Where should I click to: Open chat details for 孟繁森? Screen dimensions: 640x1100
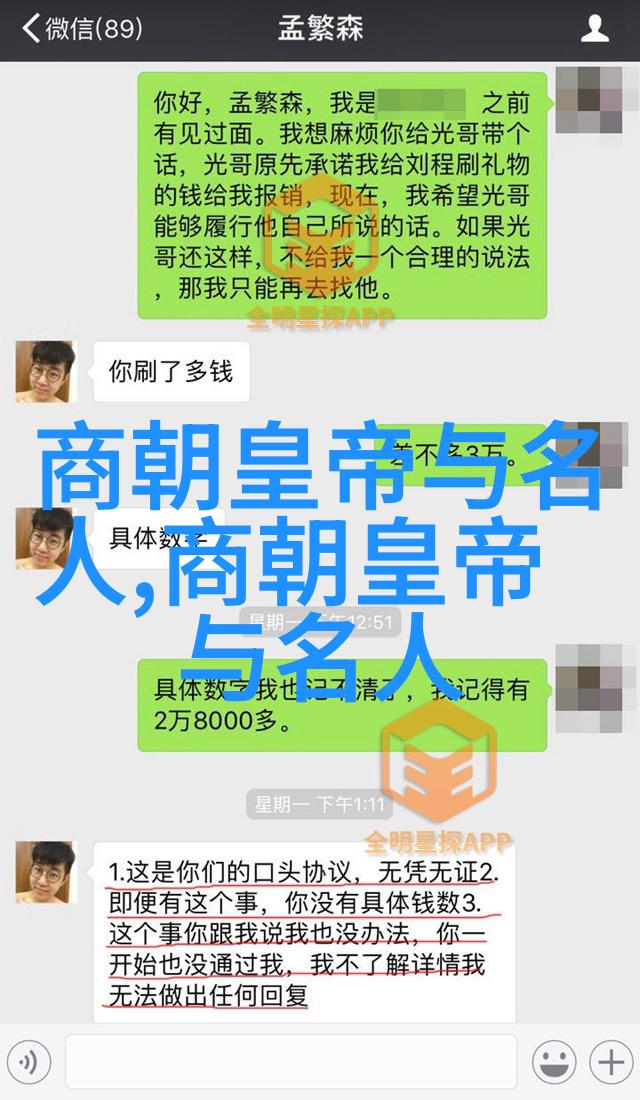coord(595,29)
